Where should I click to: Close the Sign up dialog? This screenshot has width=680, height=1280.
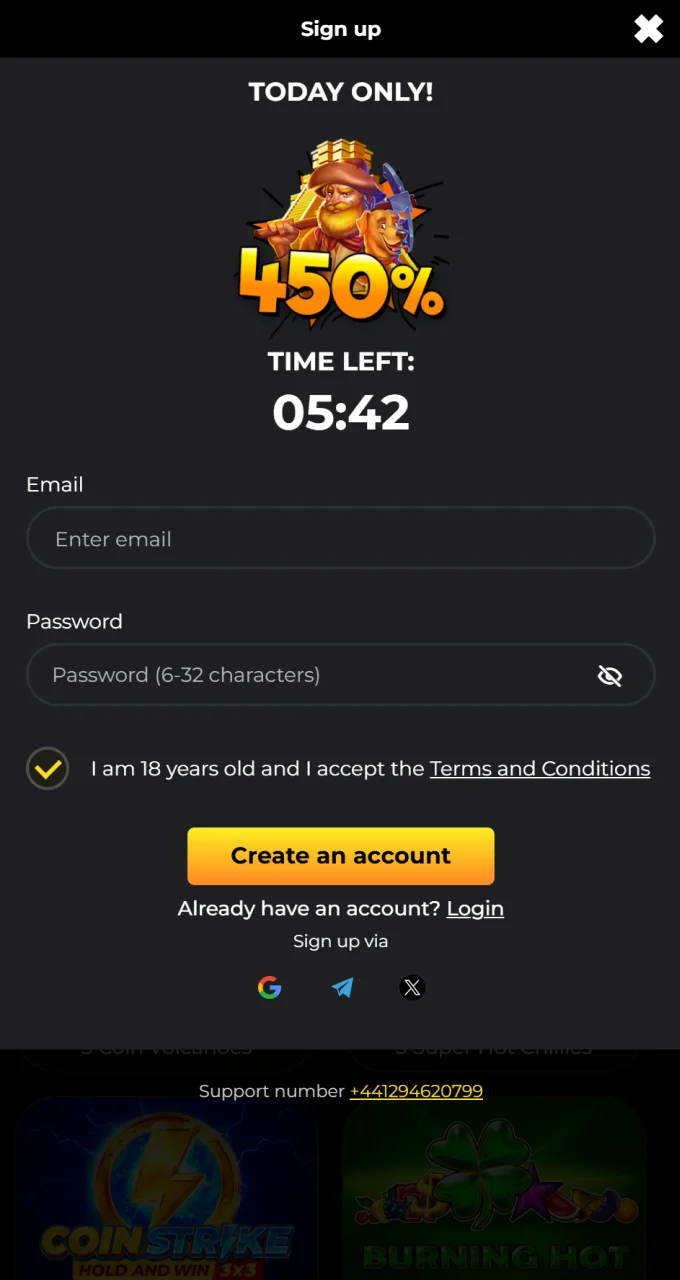point(648,29)
